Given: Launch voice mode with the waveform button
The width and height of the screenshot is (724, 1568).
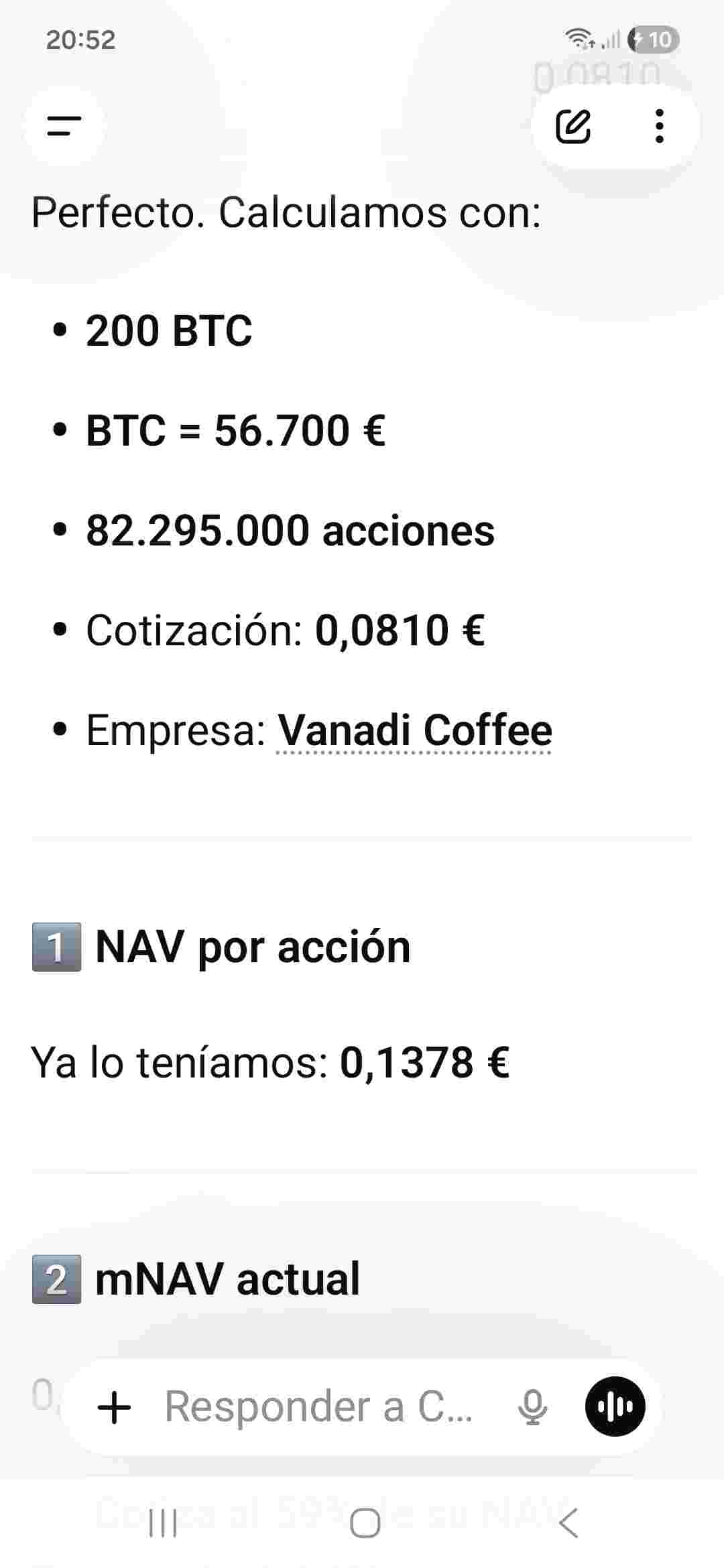Looking at the screenshot, I should 615,1407.
